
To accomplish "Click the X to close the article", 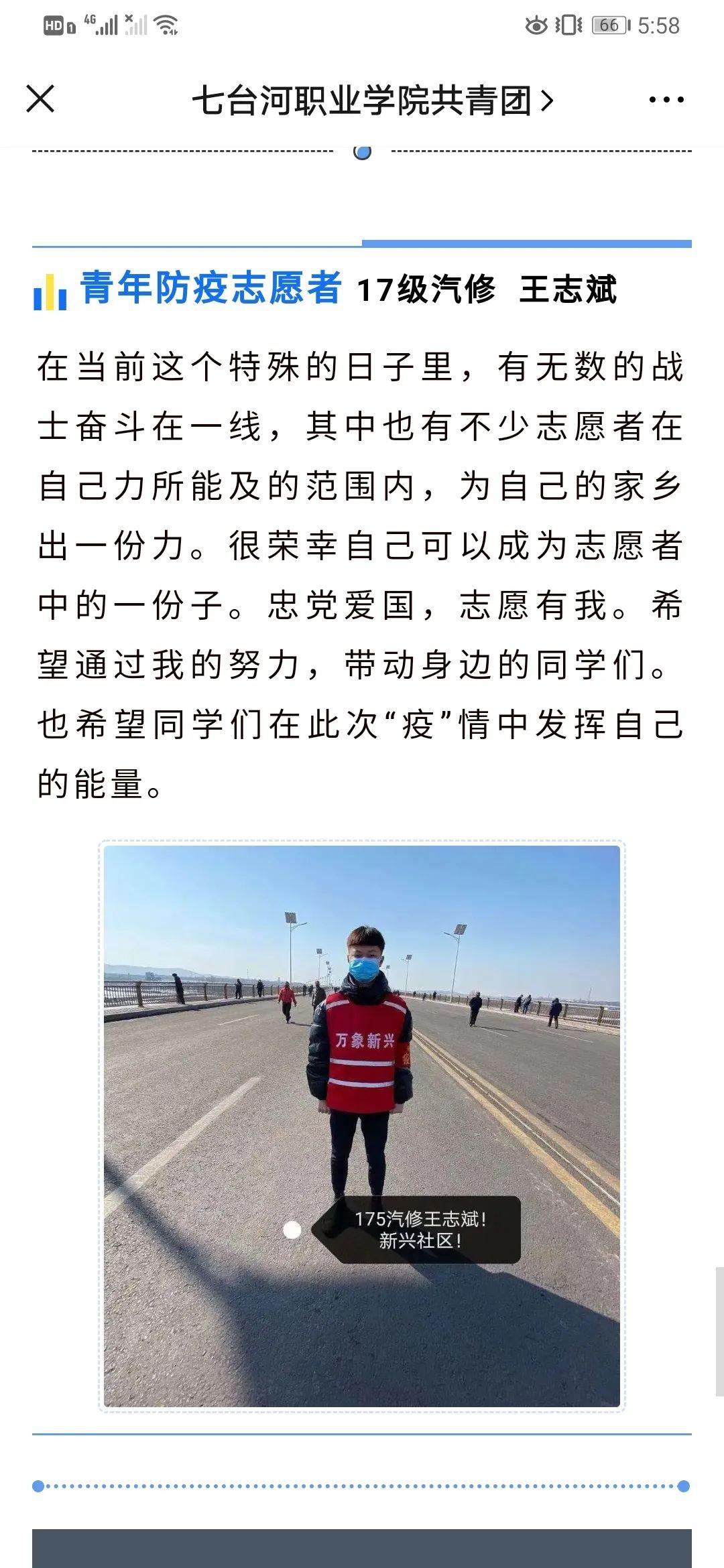I will [40, 99].
